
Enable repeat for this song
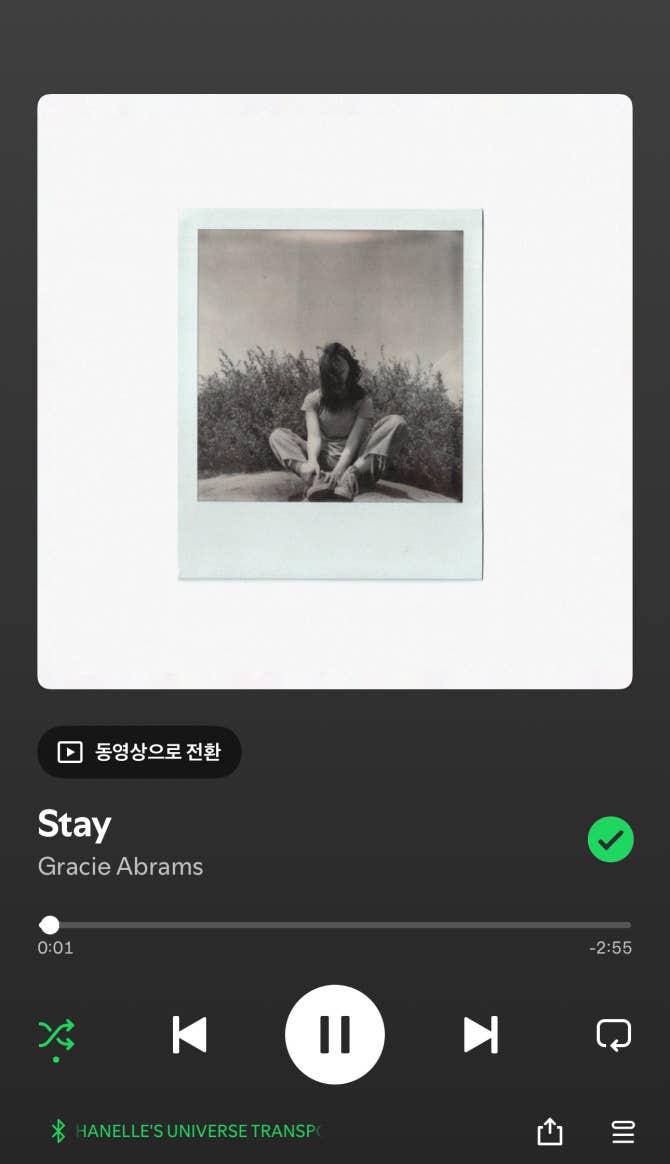(x=613, y=1034)
